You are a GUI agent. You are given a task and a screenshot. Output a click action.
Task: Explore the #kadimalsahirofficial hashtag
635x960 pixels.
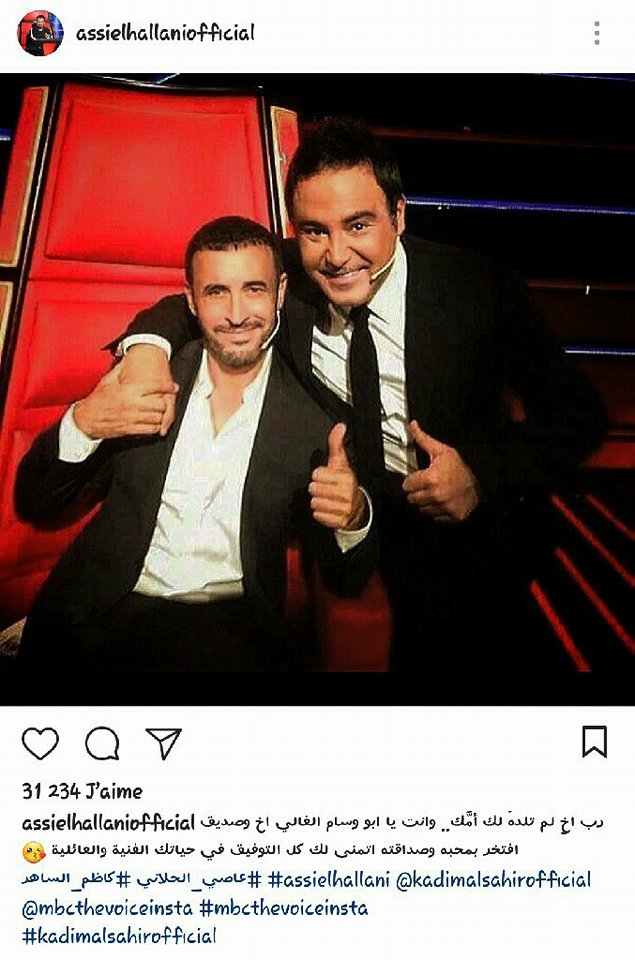(x=118, y=936)
